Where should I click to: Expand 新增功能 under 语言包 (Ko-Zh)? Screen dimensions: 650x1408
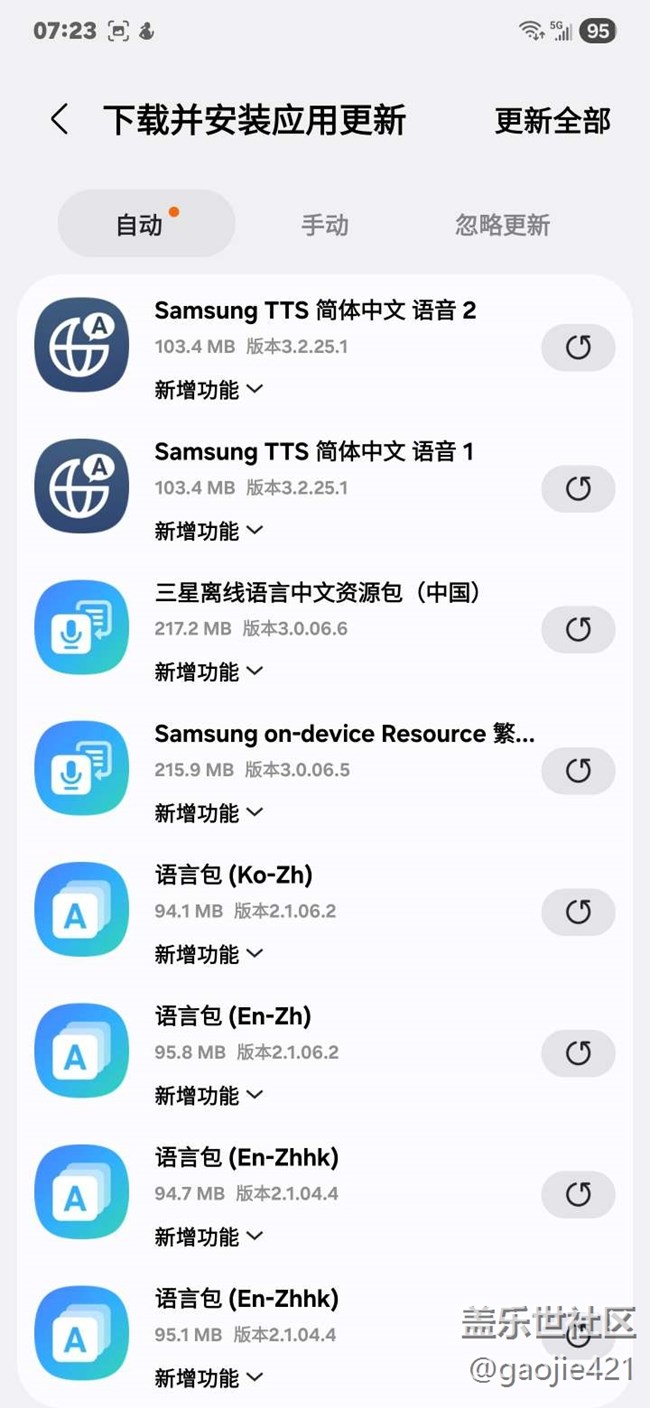point(208,955)
